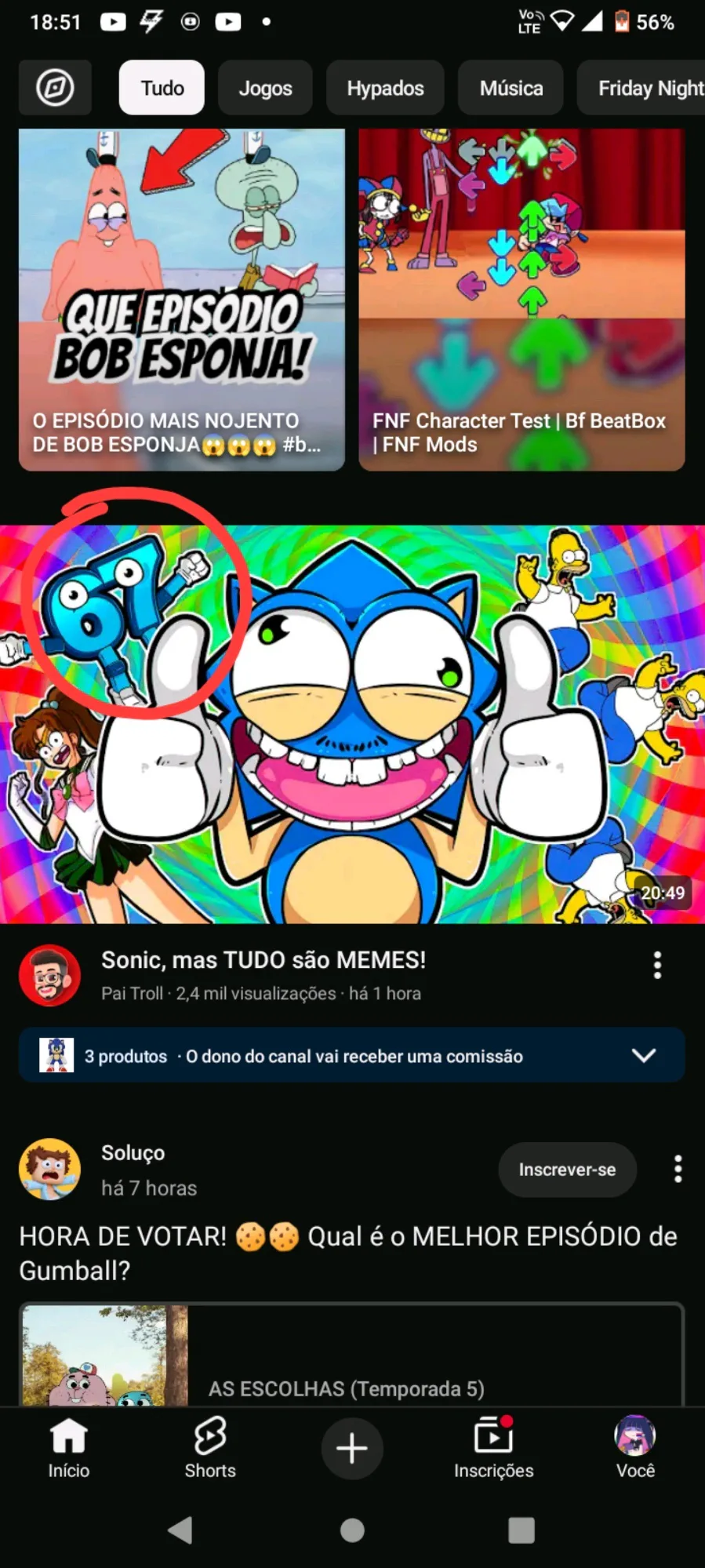
Task: Filter the feed by Jogos
Action: click(265, 88)
